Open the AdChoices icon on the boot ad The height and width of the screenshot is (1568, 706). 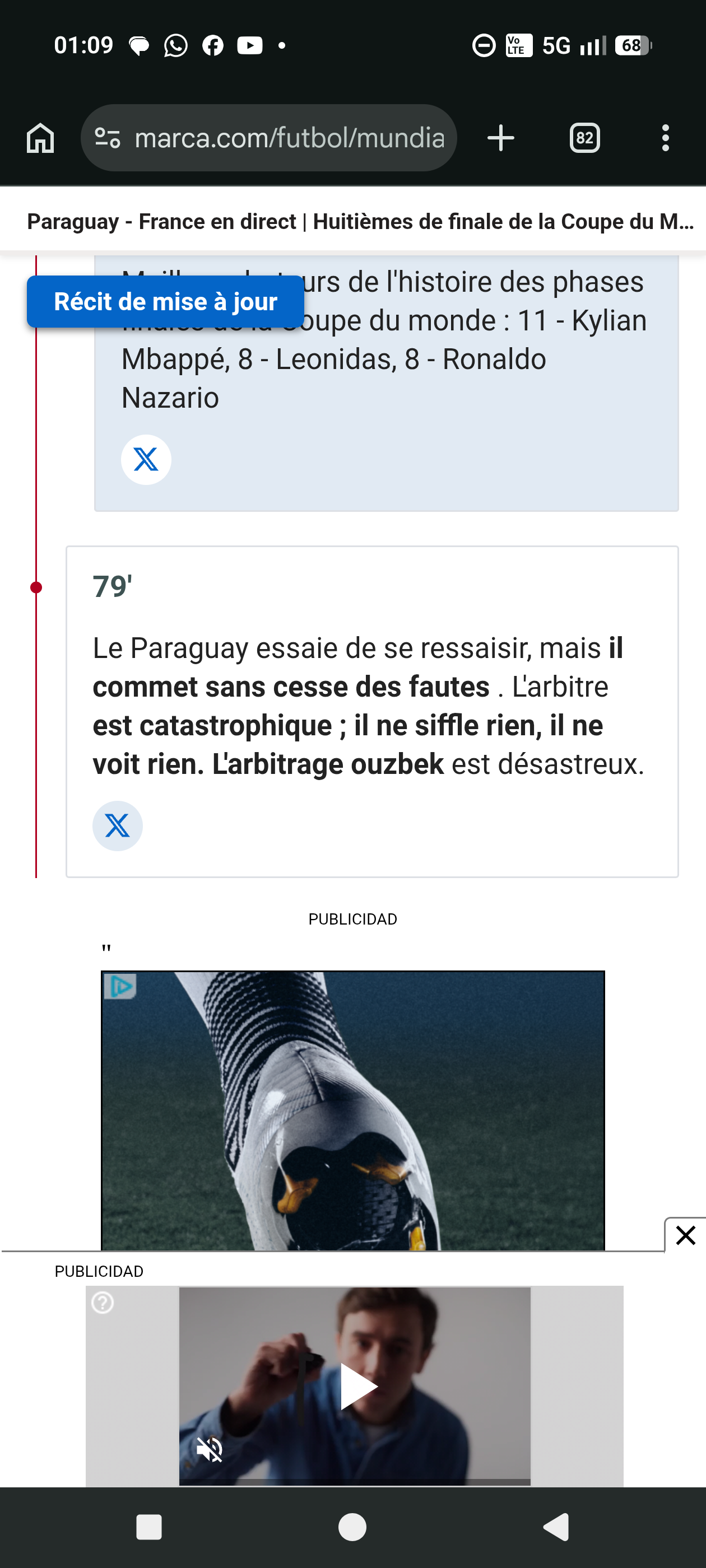[x=120, y=986]
